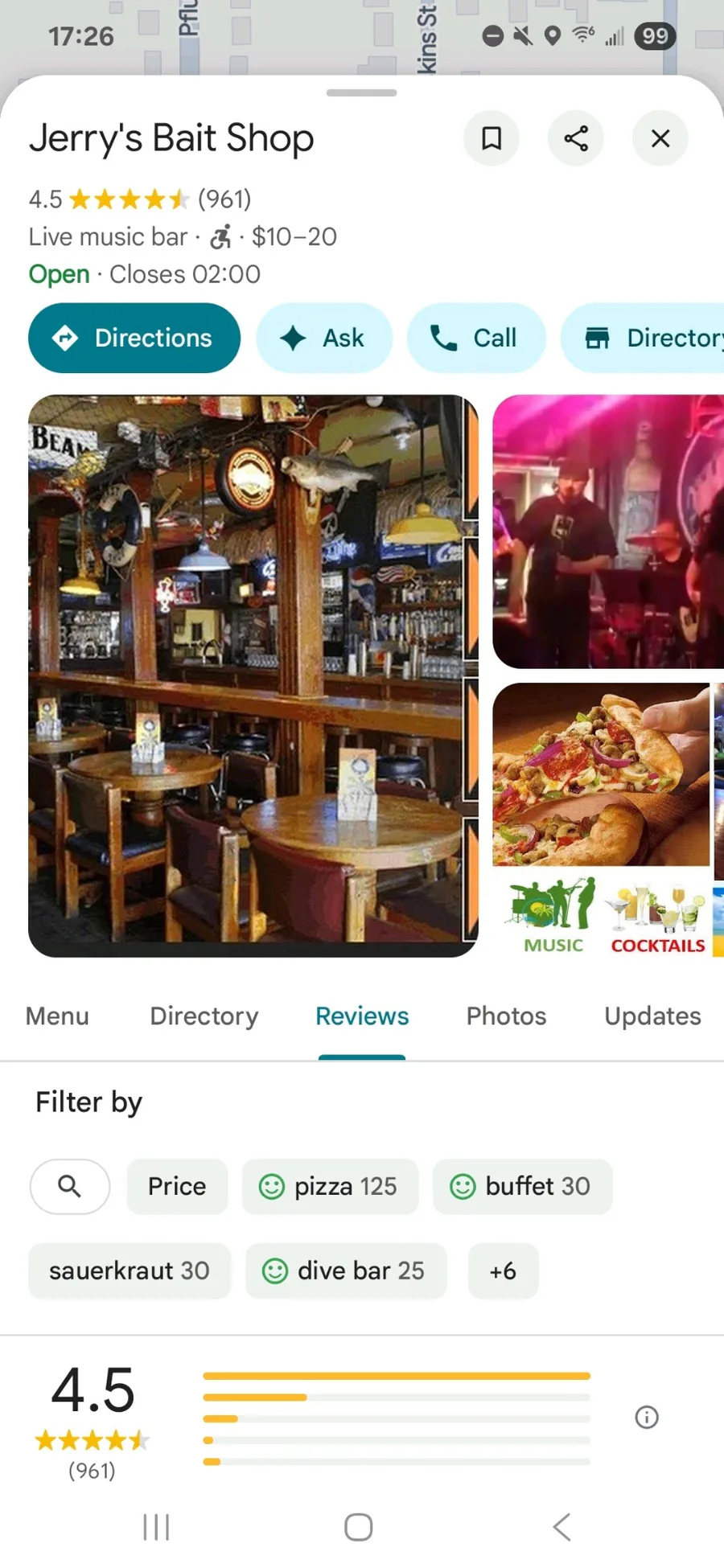Open the large bar interior photo

pos(253,675)
